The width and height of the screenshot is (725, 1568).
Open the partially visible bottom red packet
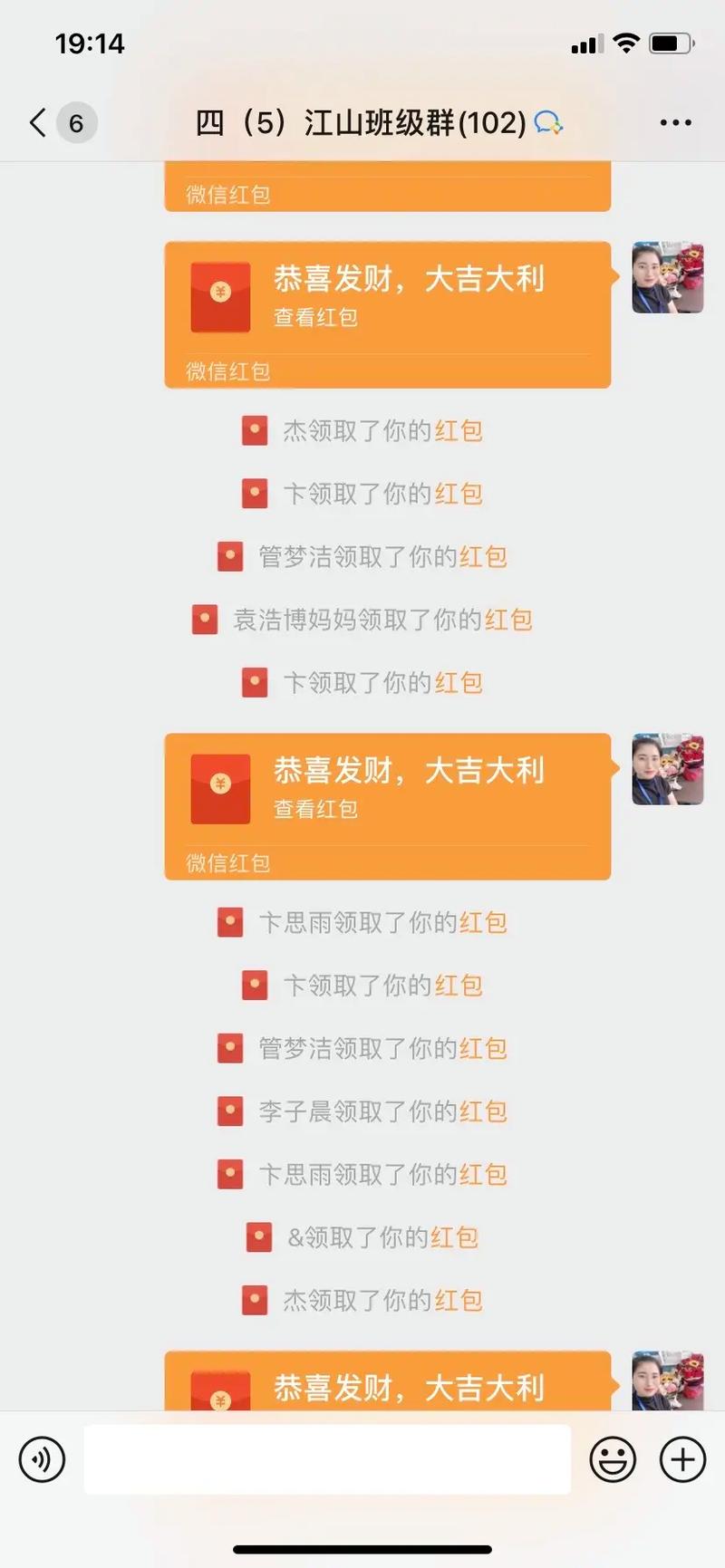pyautogui.click(x=387, y=1383)
